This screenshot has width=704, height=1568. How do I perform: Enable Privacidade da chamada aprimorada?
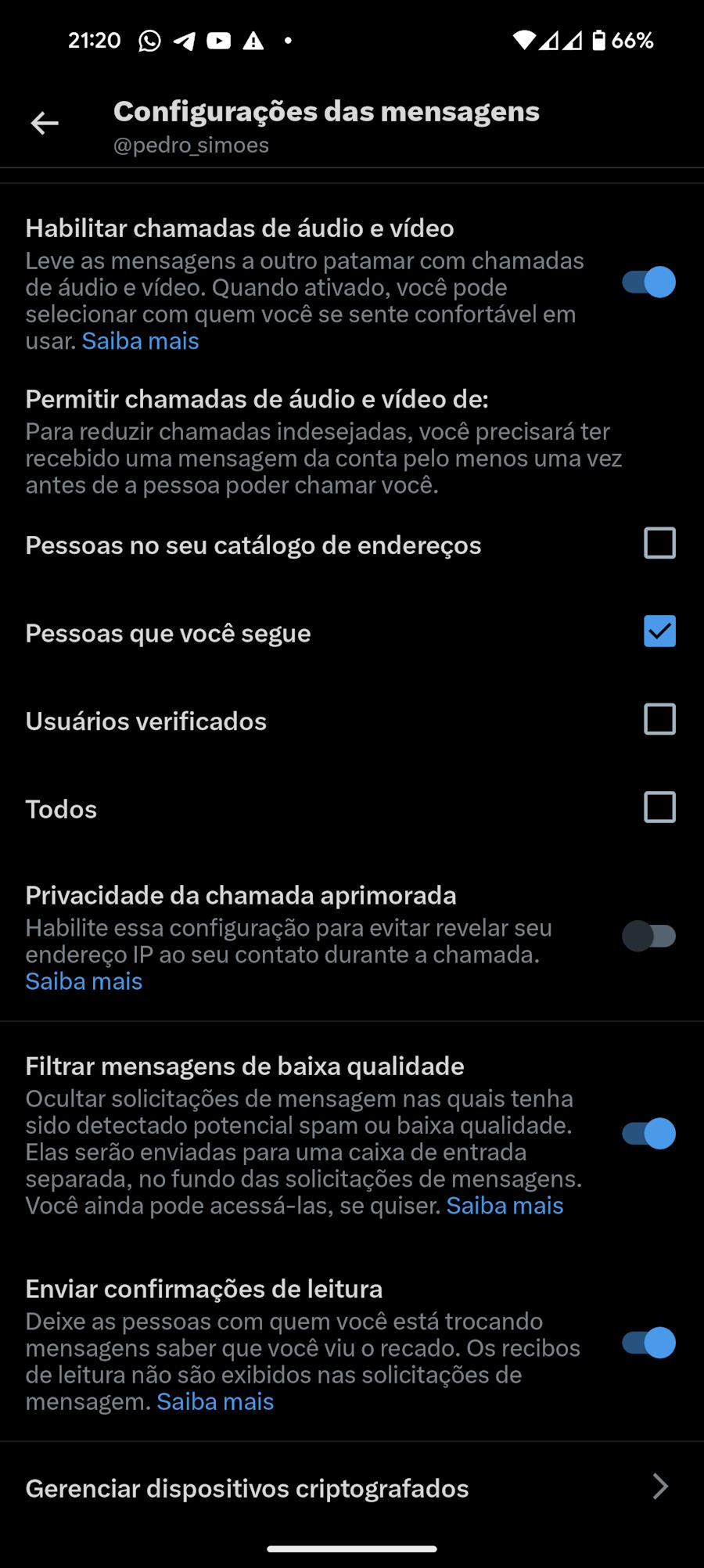(x=648, y=936)
